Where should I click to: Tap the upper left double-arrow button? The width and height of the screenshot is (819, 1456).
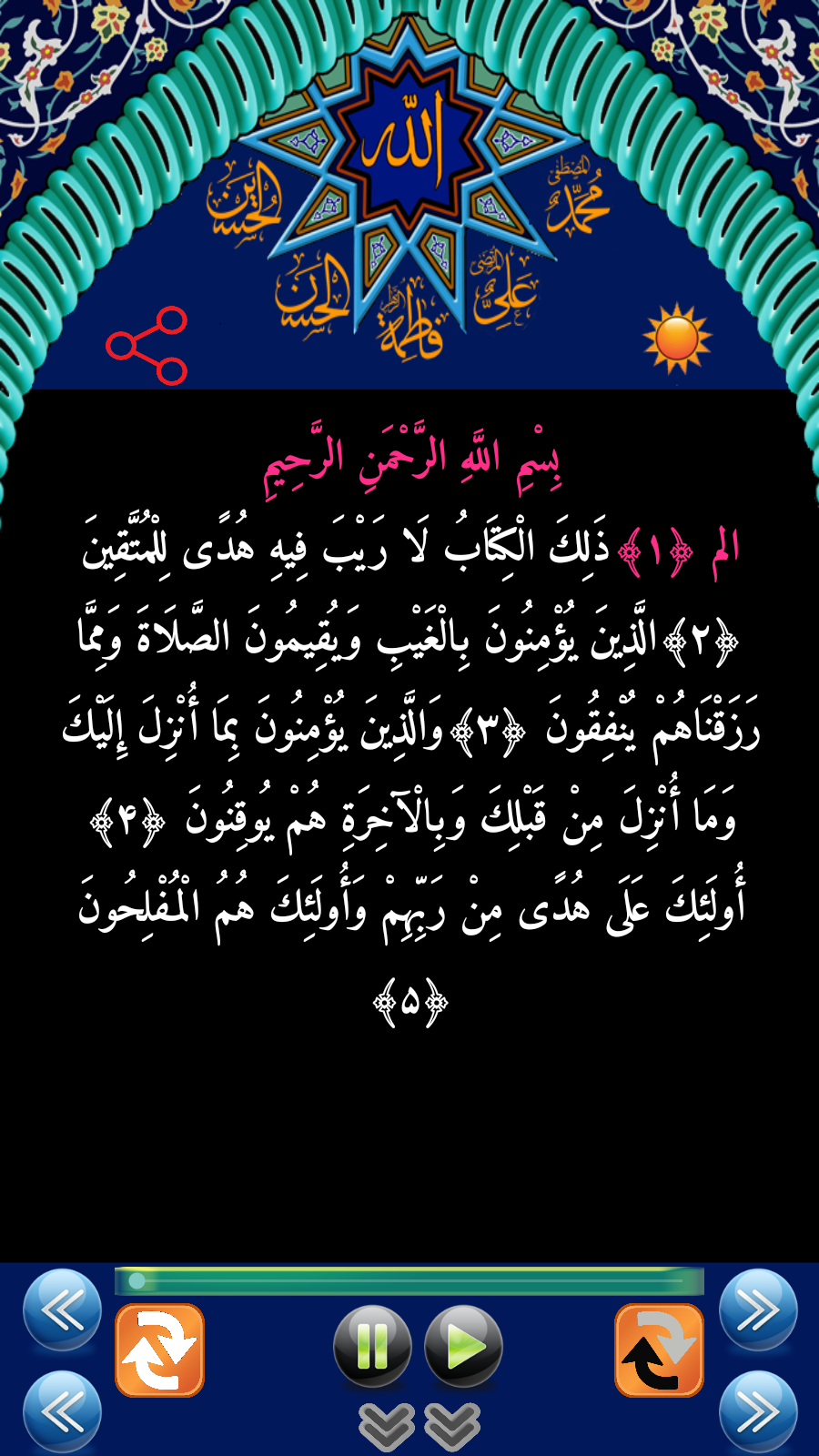pyautogui.click(x=62, y=1309)
